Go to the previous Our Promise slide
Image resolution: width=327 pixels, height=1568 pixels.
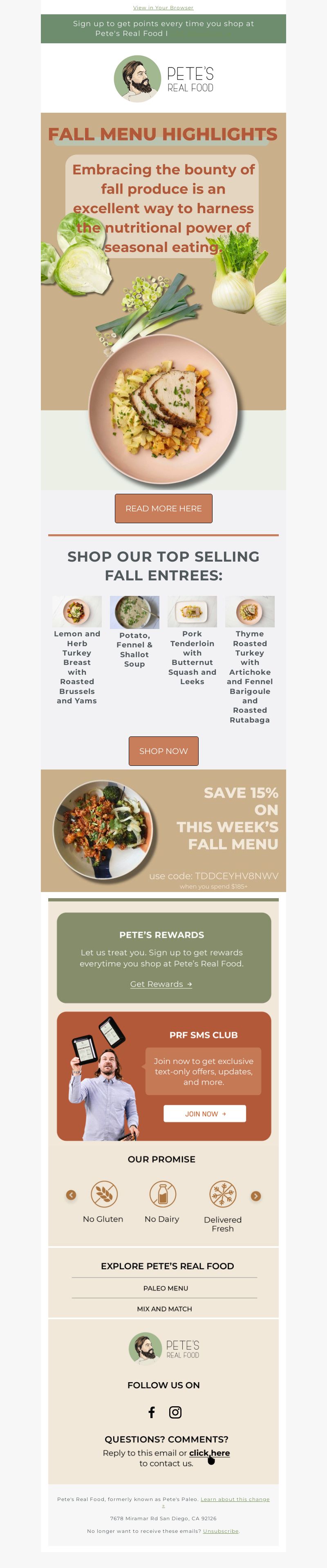pyautogui.click(x=71, y=1195)
